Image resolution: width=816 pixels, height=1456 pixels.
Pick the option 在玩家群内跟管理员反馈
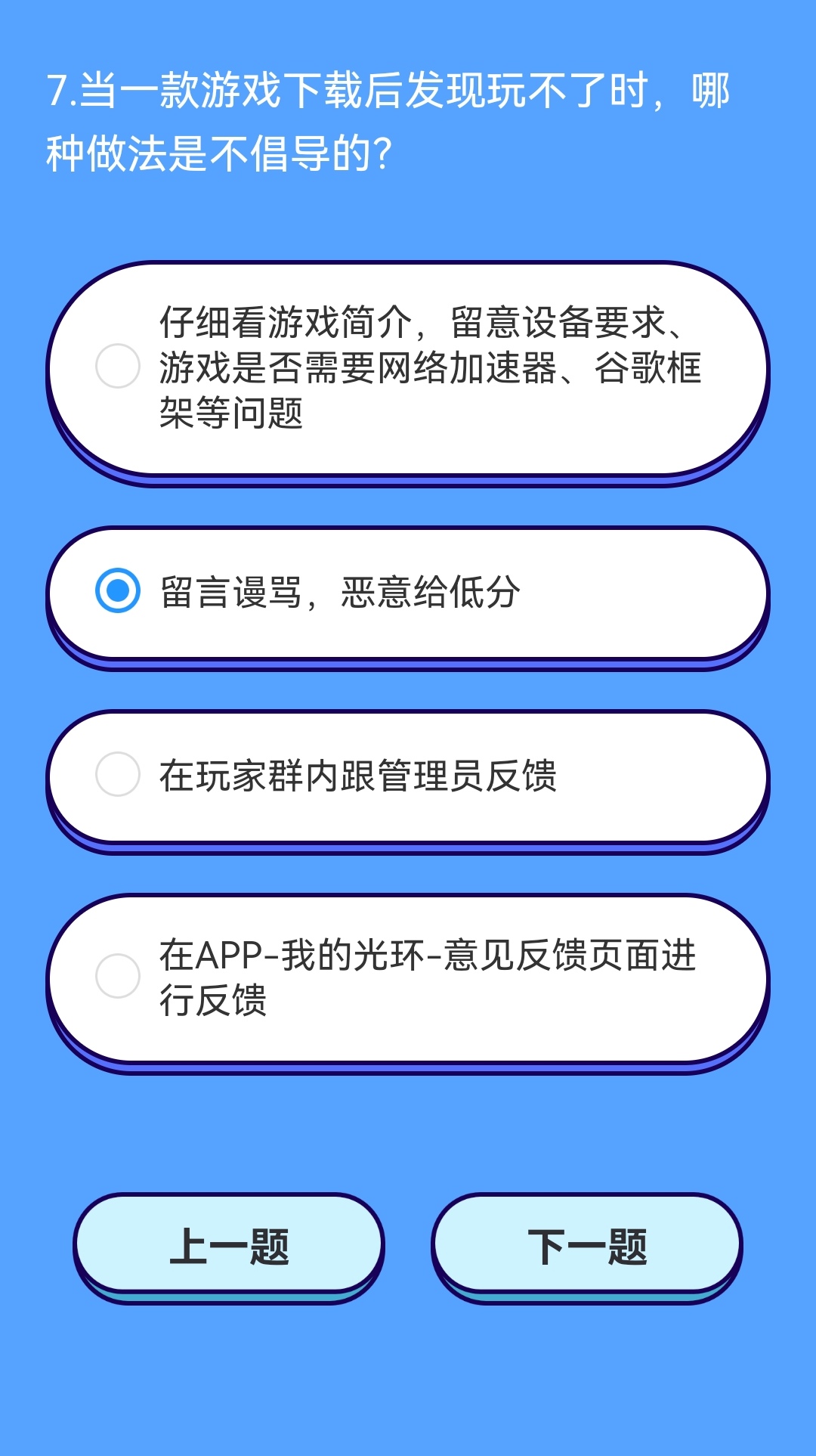(408, 776)
